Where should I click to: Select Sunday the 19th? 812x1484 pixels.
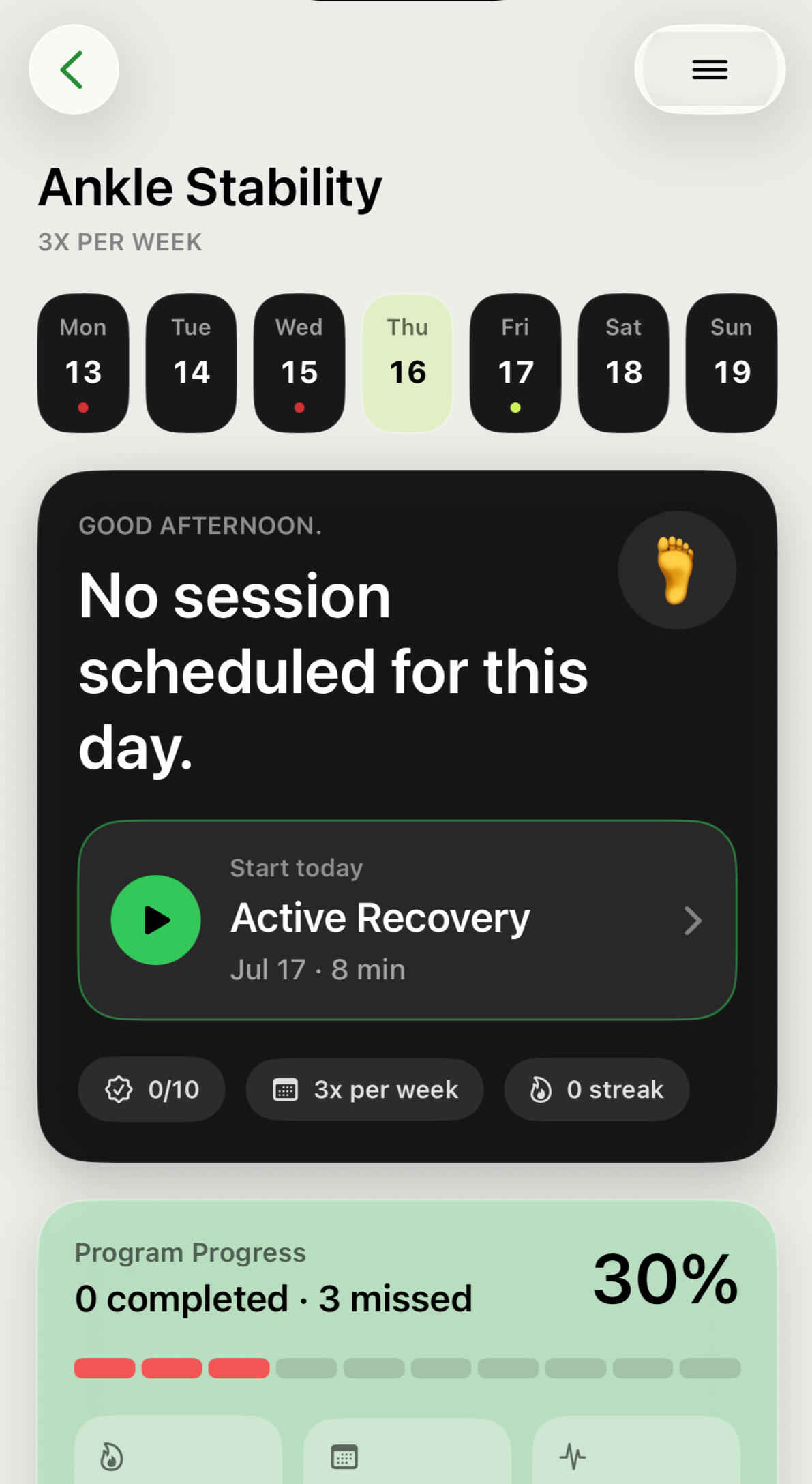point(732,363)
